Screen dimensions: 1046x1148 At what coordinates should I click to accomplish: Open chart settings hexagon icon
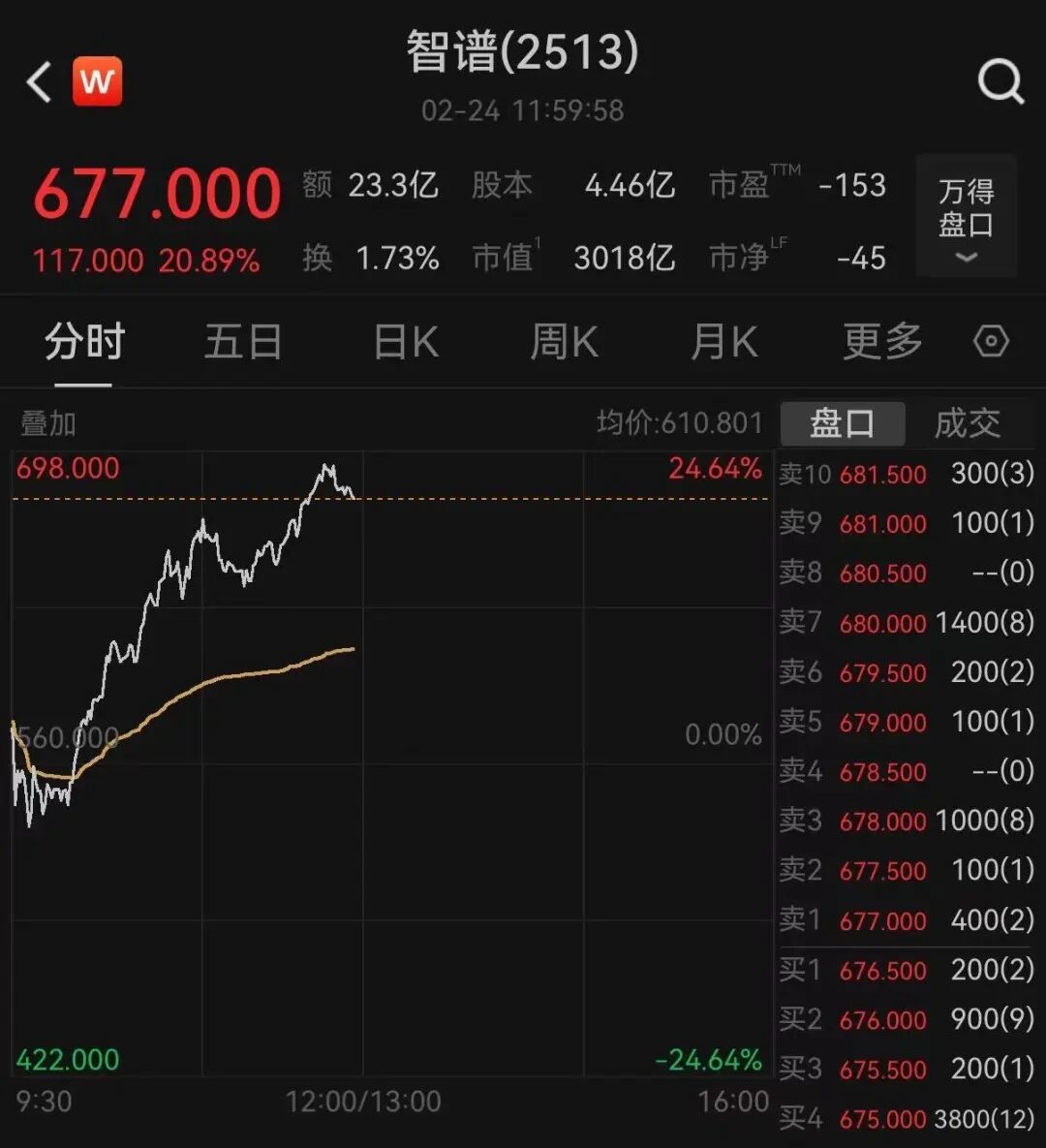(991, 342)
